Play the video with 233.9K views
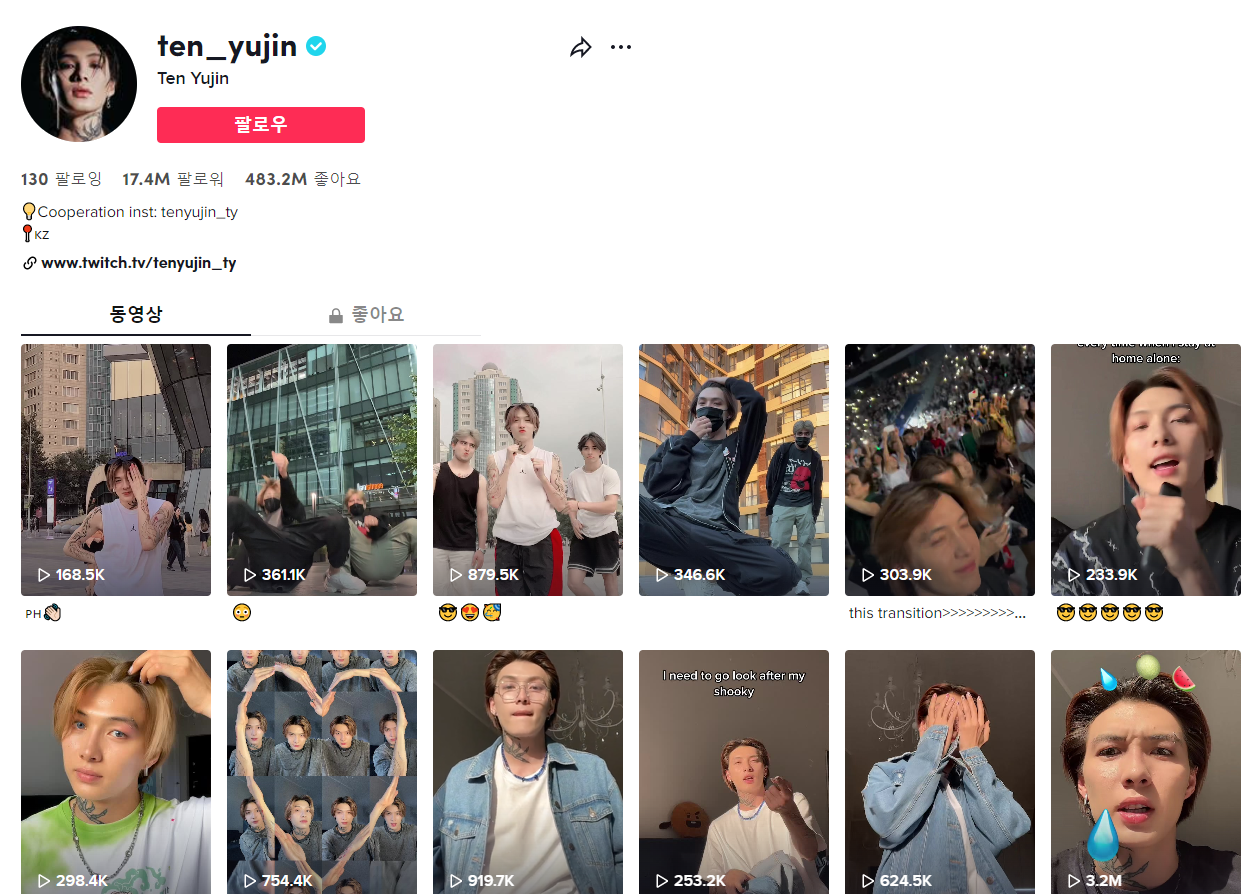 coord(1146,470)
